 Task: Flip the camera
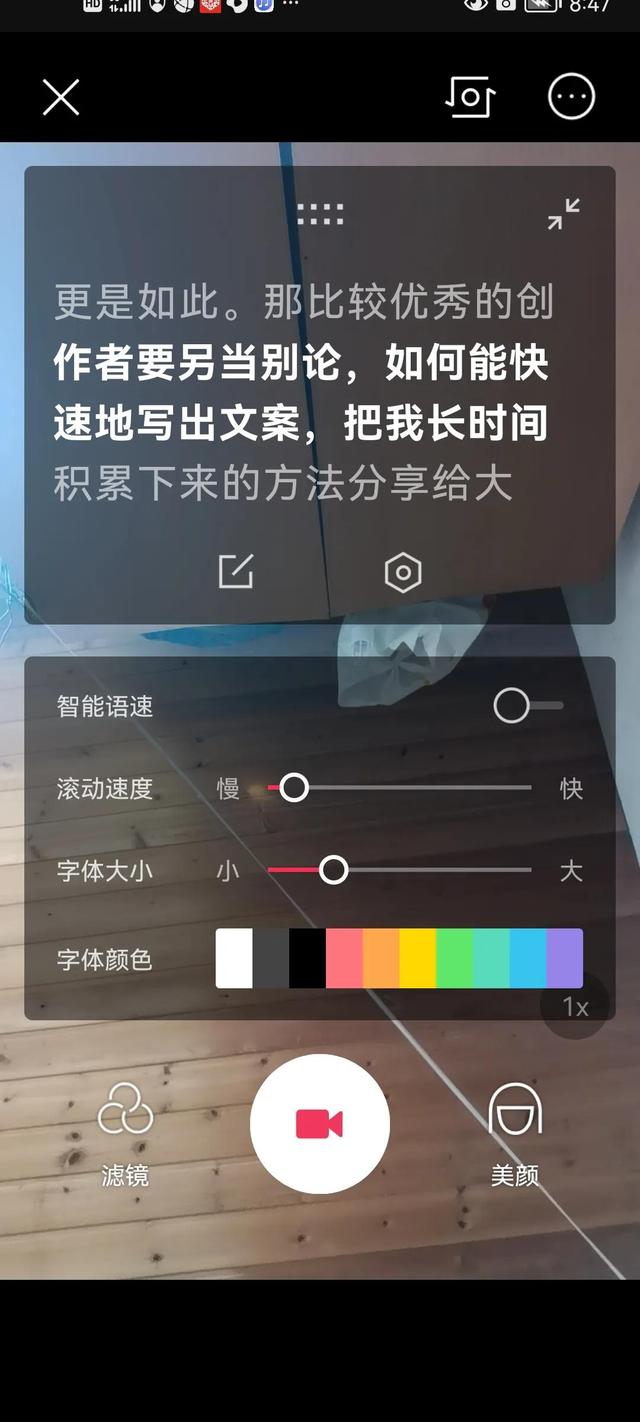[x=470, y=97]
